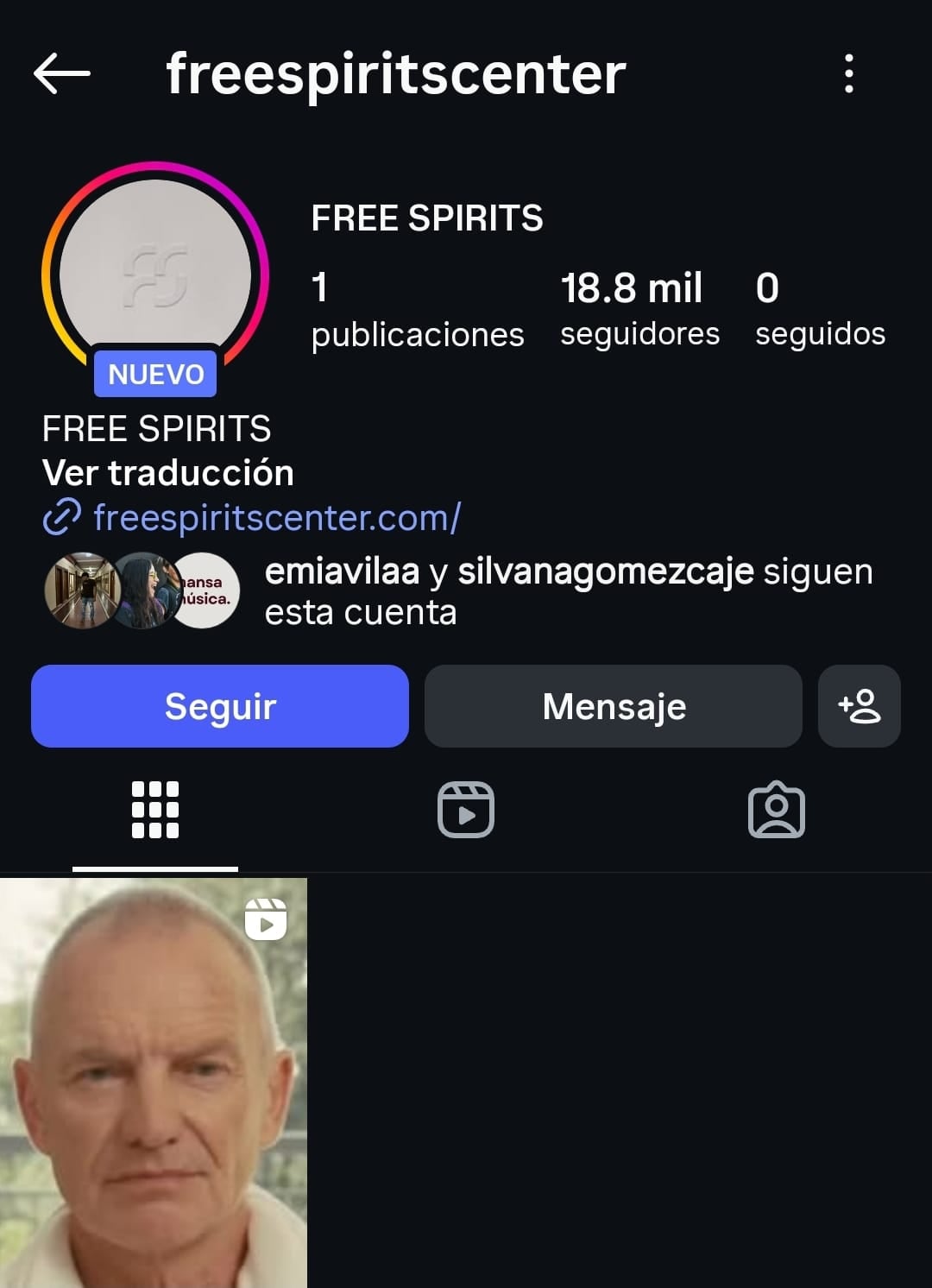The height and width of the screenshot is (1288, 932).
Task: Select the NUEVO story highlight badge
Action: [x=154, y=373]
